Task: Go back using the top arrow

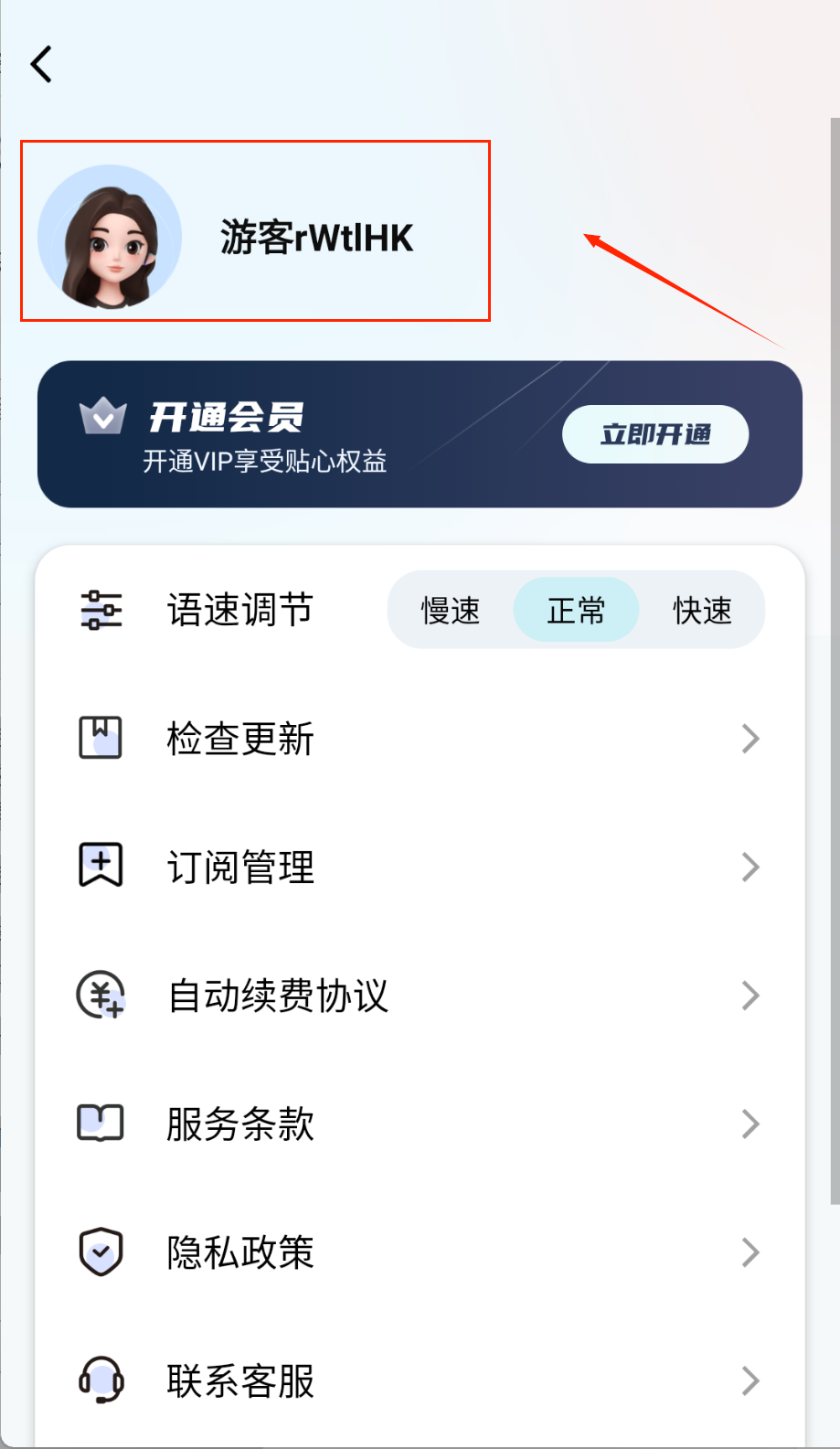Action: click(41, 65)
